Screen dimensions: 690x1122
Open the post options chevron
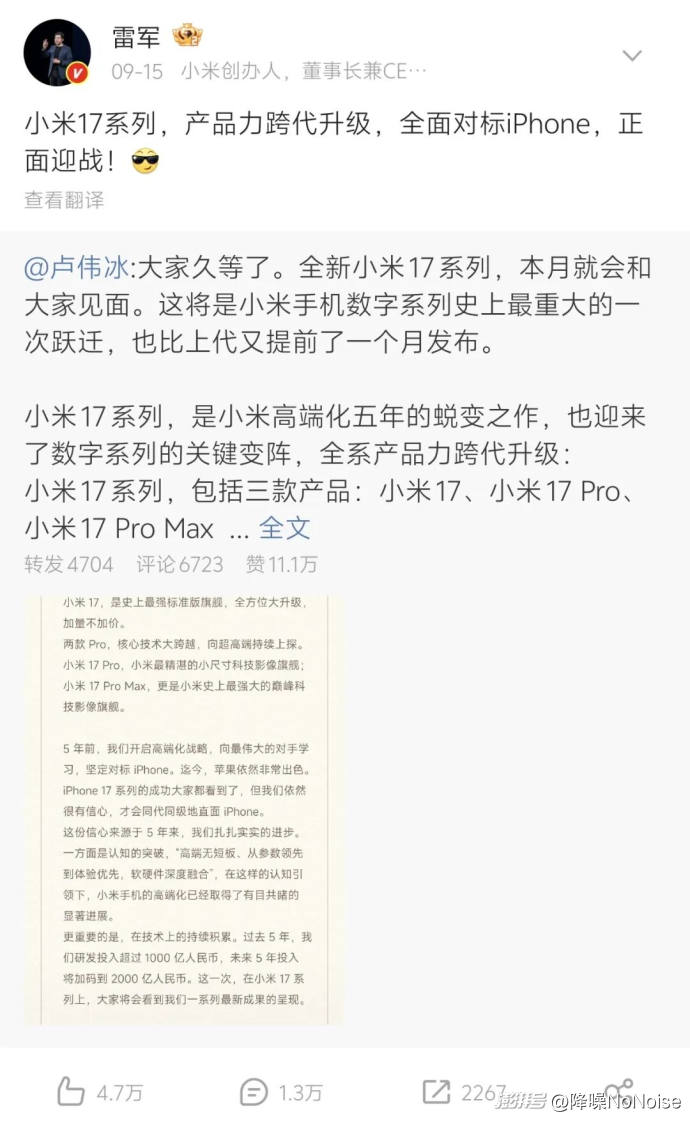(x=632, y=56)
